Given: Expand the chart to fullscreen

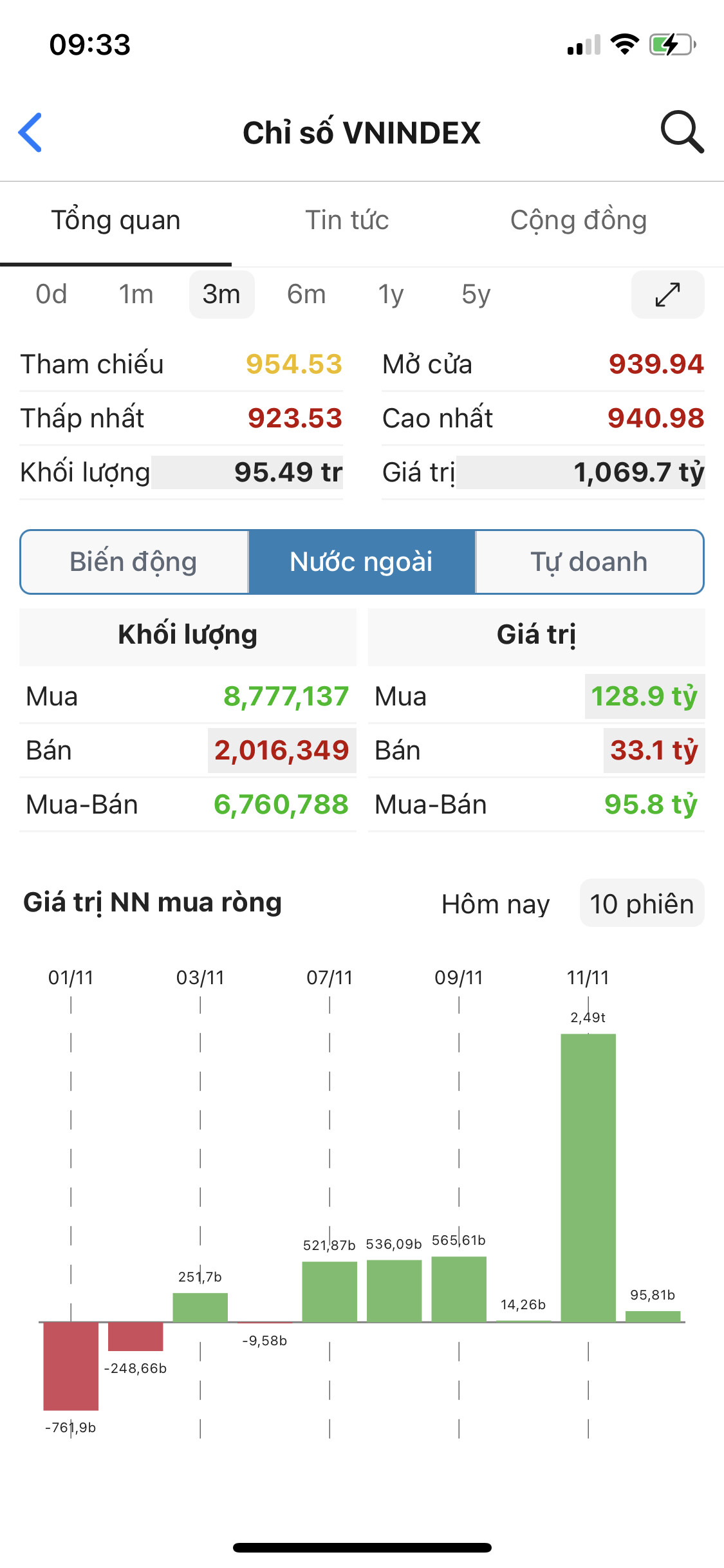Looking at the screenshot, I should (x=667, y=295).
